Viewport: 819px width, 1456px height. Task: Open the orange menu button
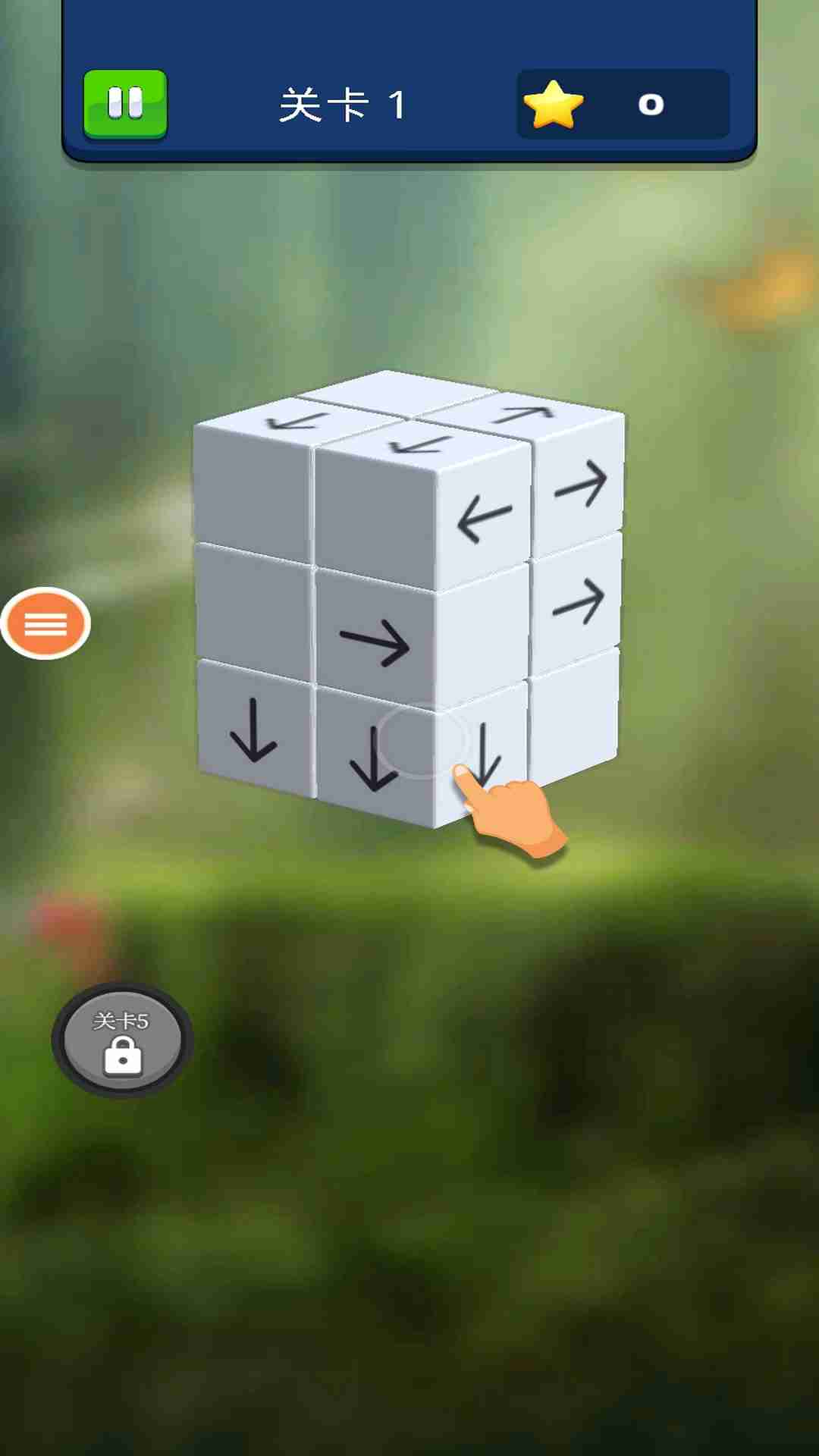coord(45,623)
